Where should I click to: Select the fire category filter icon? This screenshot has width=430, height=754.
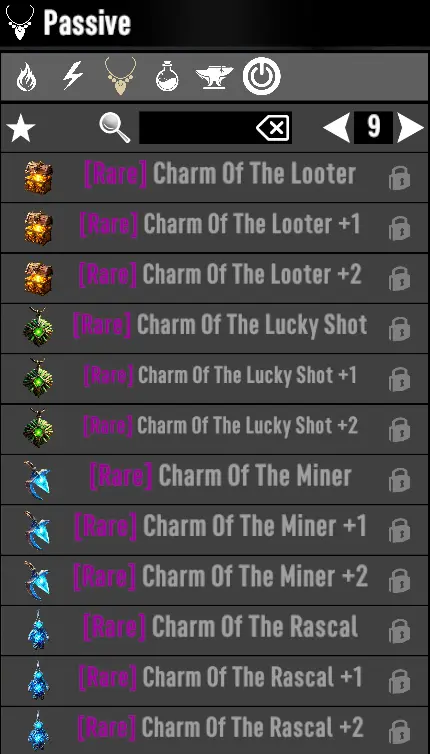point(26,77)
